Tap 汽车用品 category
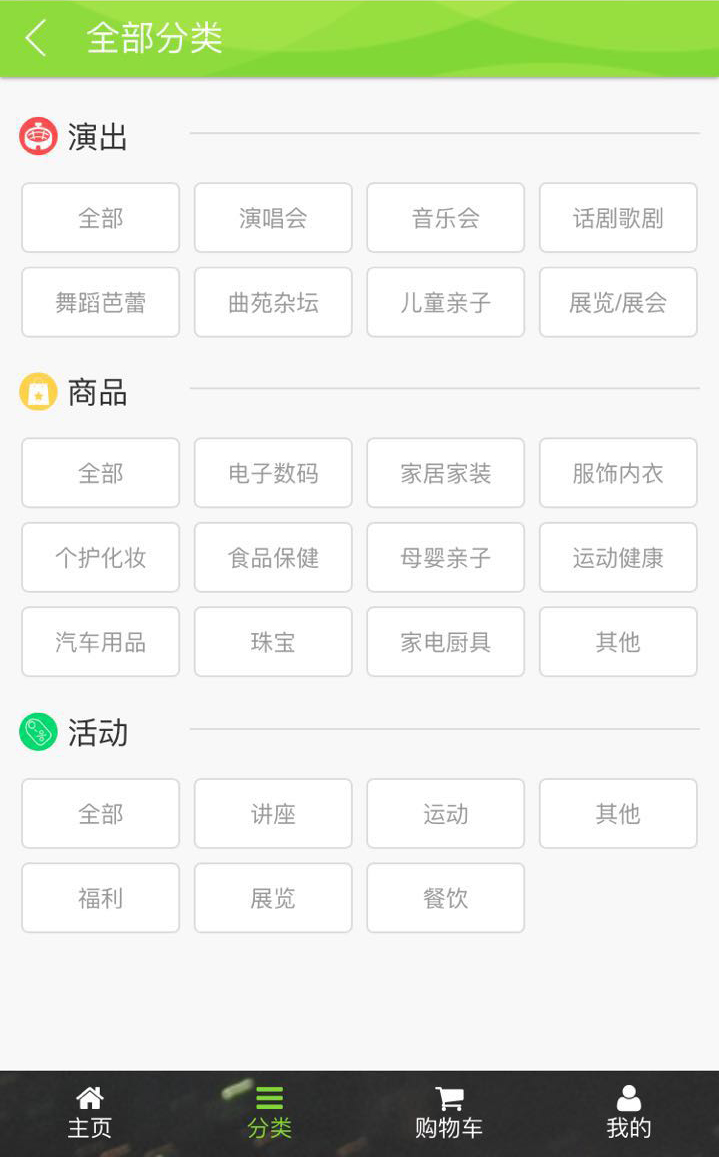 (x=100, y=642)
